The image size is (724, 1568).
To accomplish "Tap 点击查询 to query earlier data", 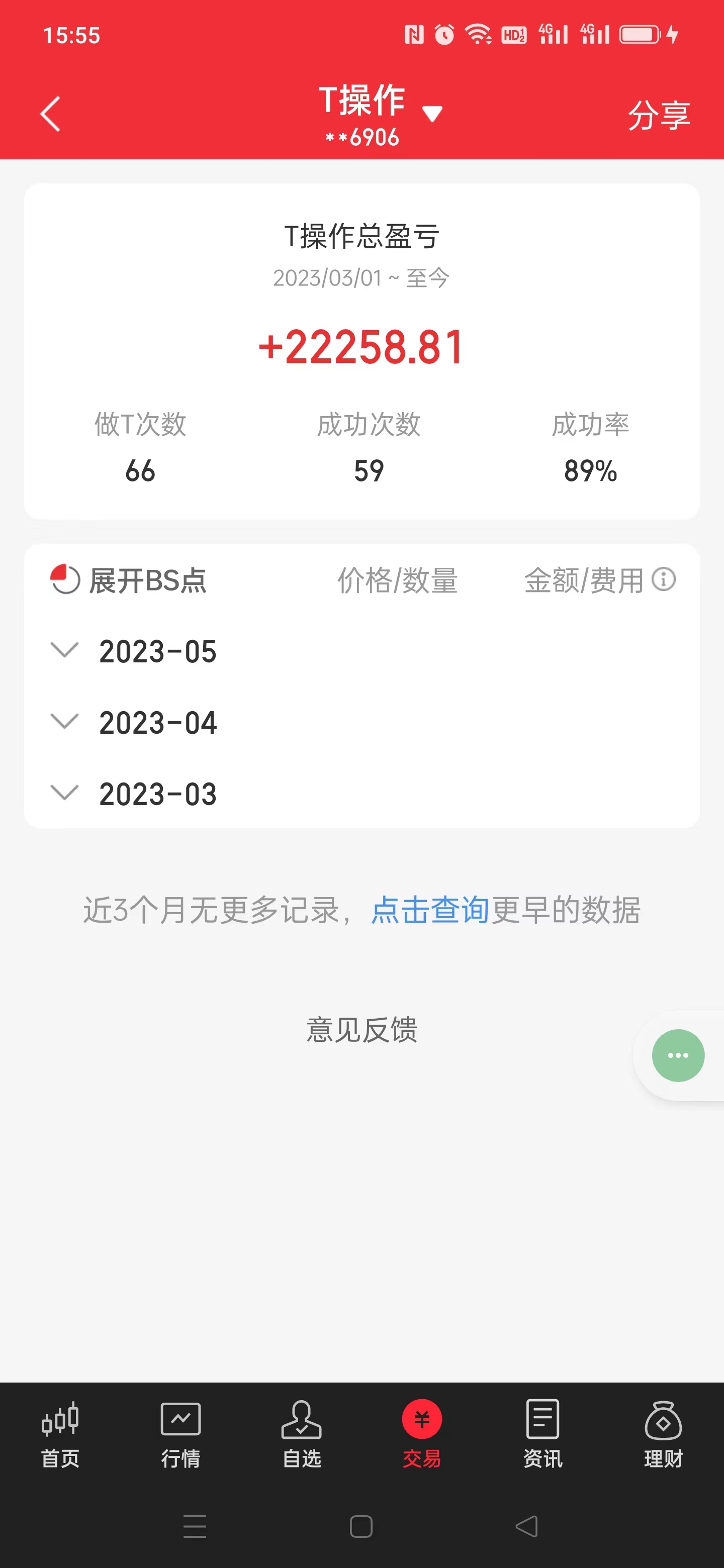I will [430, 910].
